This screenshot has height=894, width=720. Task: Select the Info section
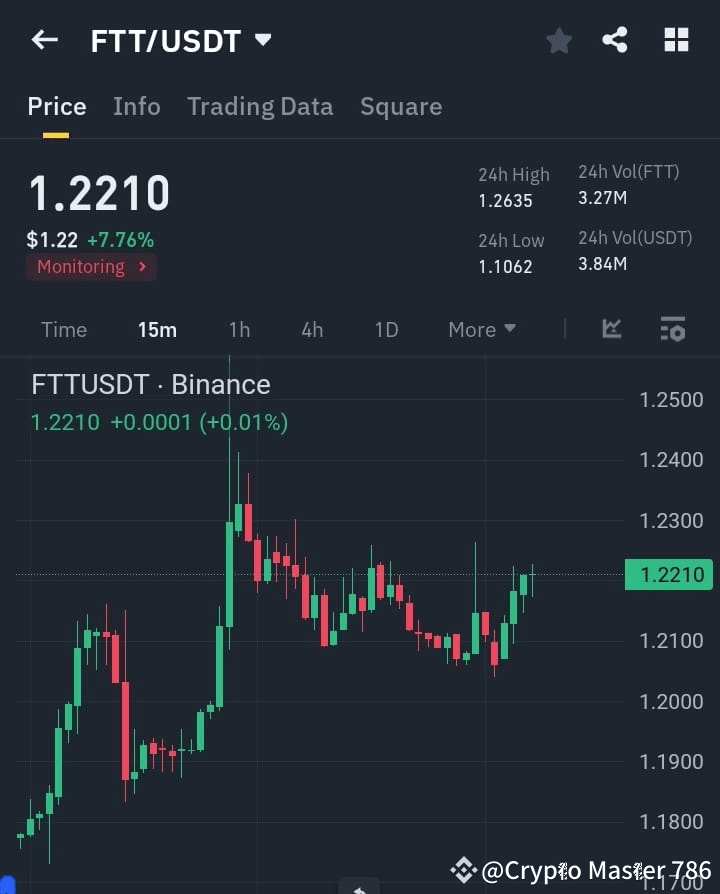tap(136, 106)
